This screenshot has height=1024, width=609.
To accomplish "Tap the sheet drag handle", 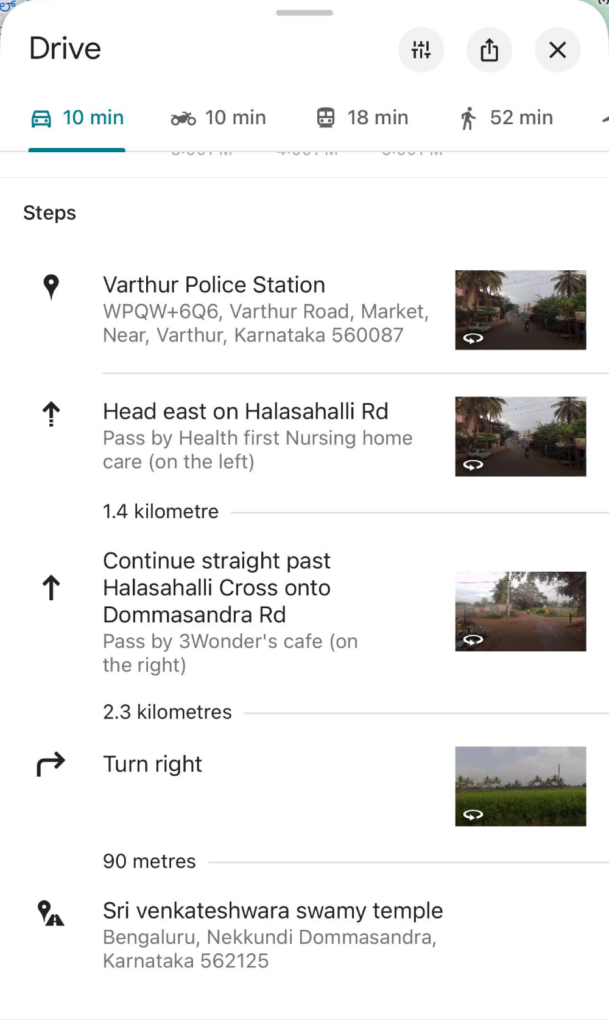I will [x=304, y=12].
